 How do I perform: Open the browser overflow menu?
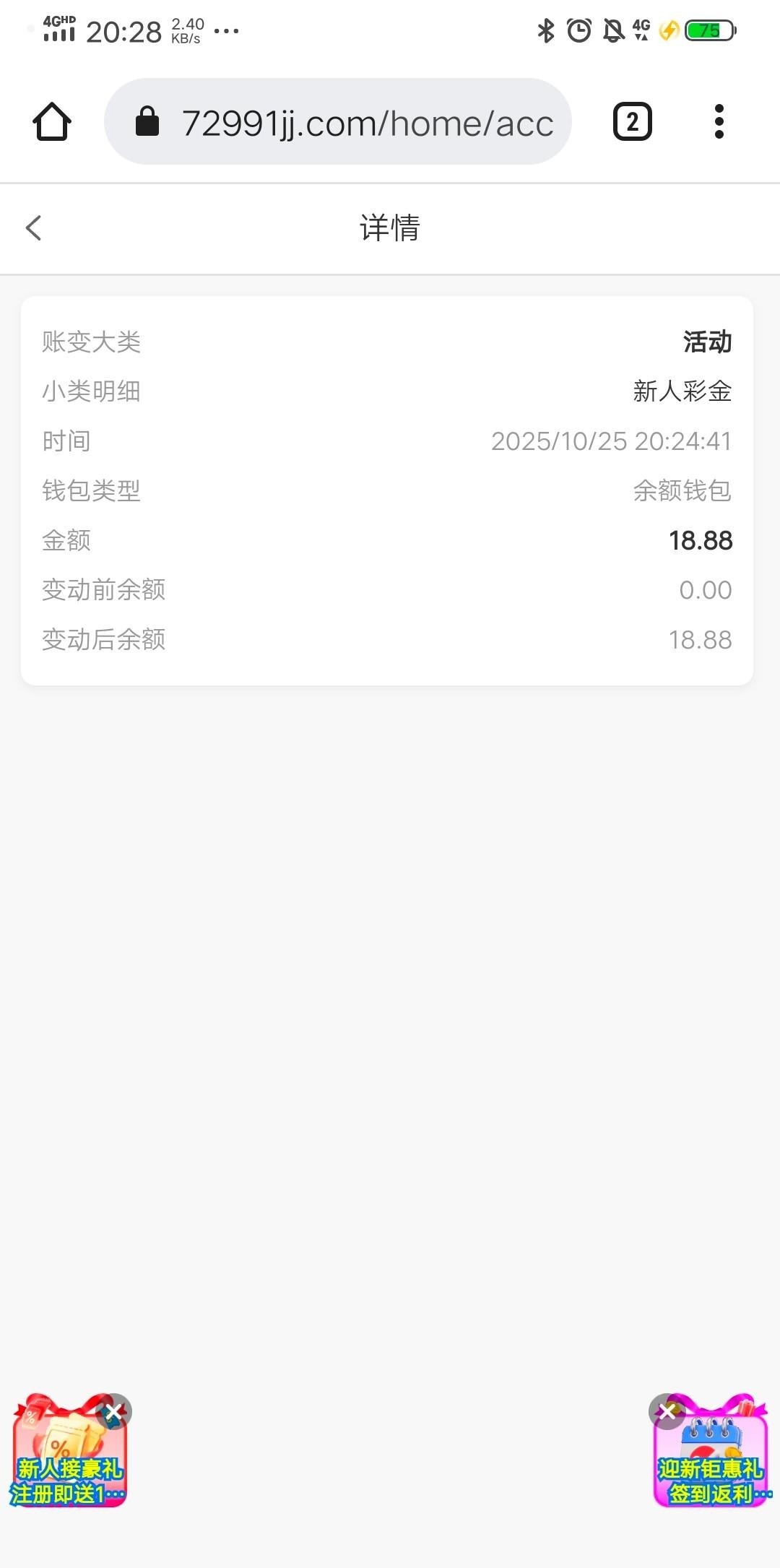[719, 121]
